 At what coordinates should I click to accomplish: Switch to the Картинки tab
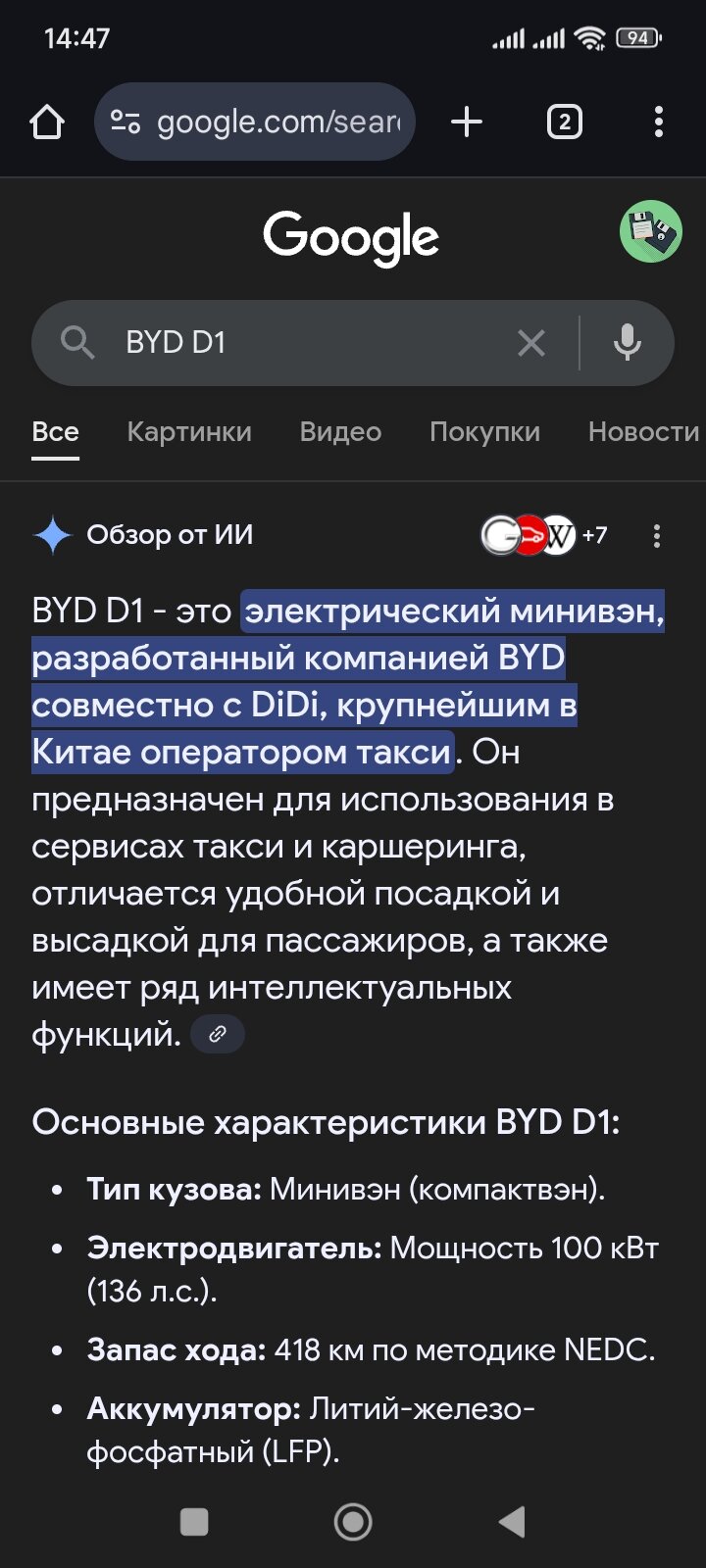click(x=189, y=431)
